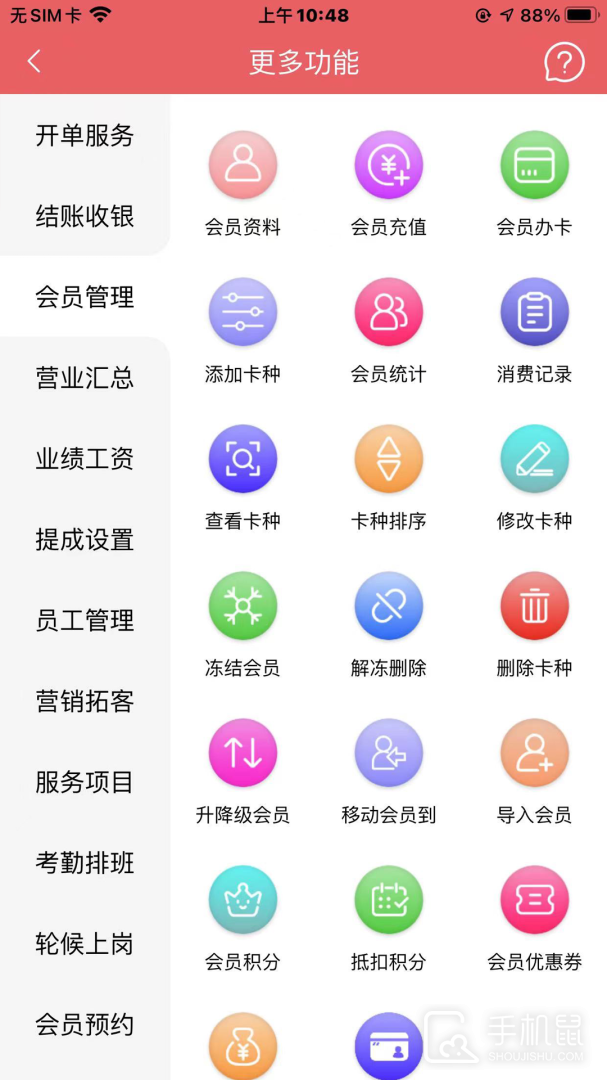The height and width of the screenshot is (1080, 607).
Task: Tap 删除卡种 trash icon
Action: tap(535, 607)
